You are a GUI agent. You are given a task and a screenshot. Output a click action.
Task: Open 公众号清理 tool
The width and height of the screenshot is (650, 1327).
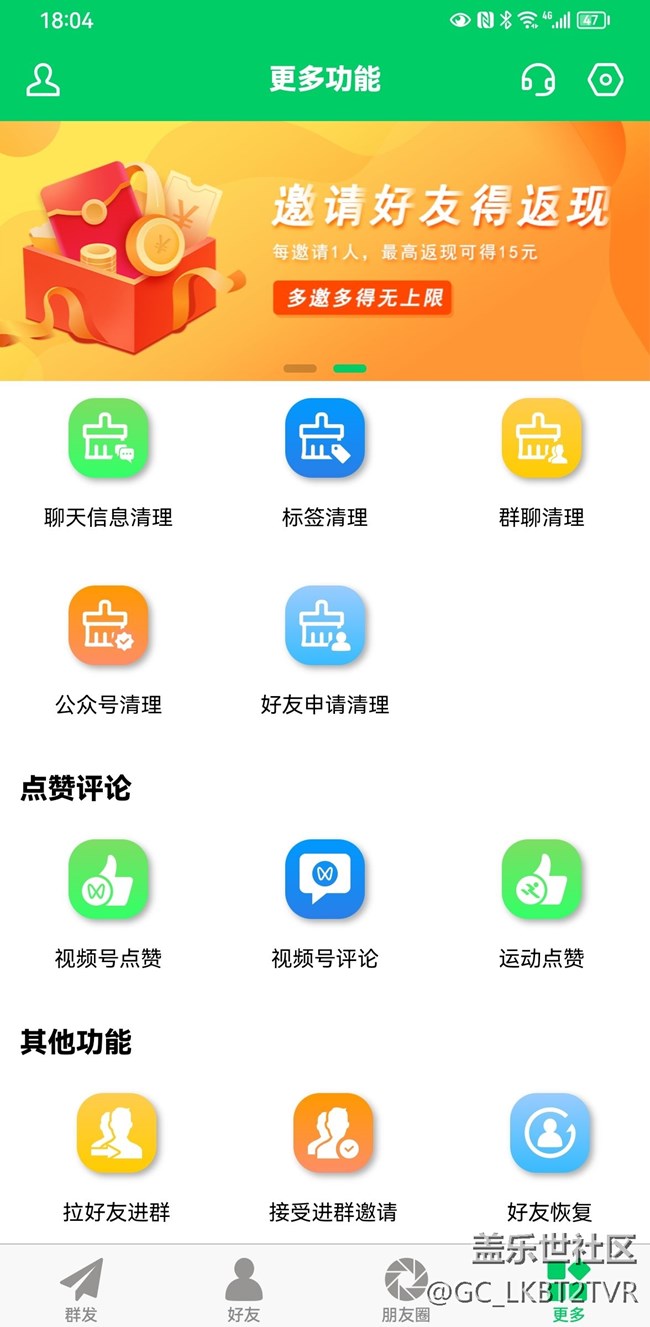[108, 626]
